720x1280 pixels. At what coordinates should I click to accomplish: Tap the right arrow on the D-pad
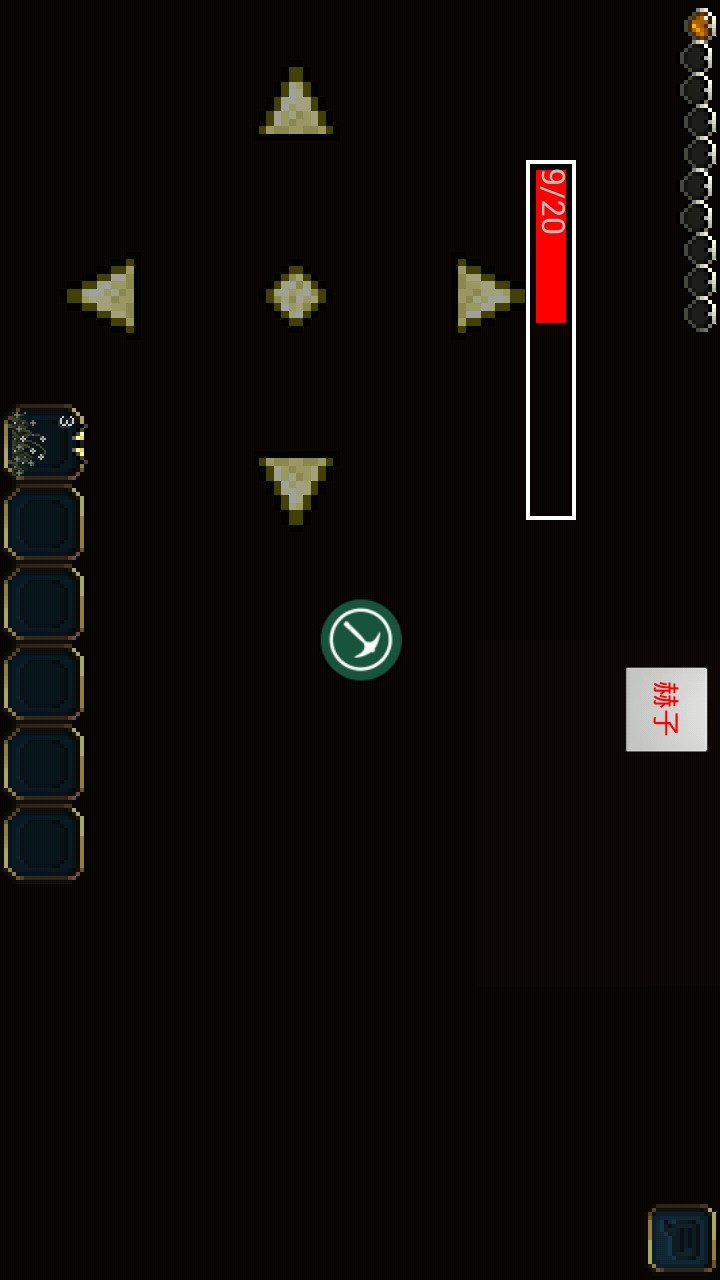(487, 295)
